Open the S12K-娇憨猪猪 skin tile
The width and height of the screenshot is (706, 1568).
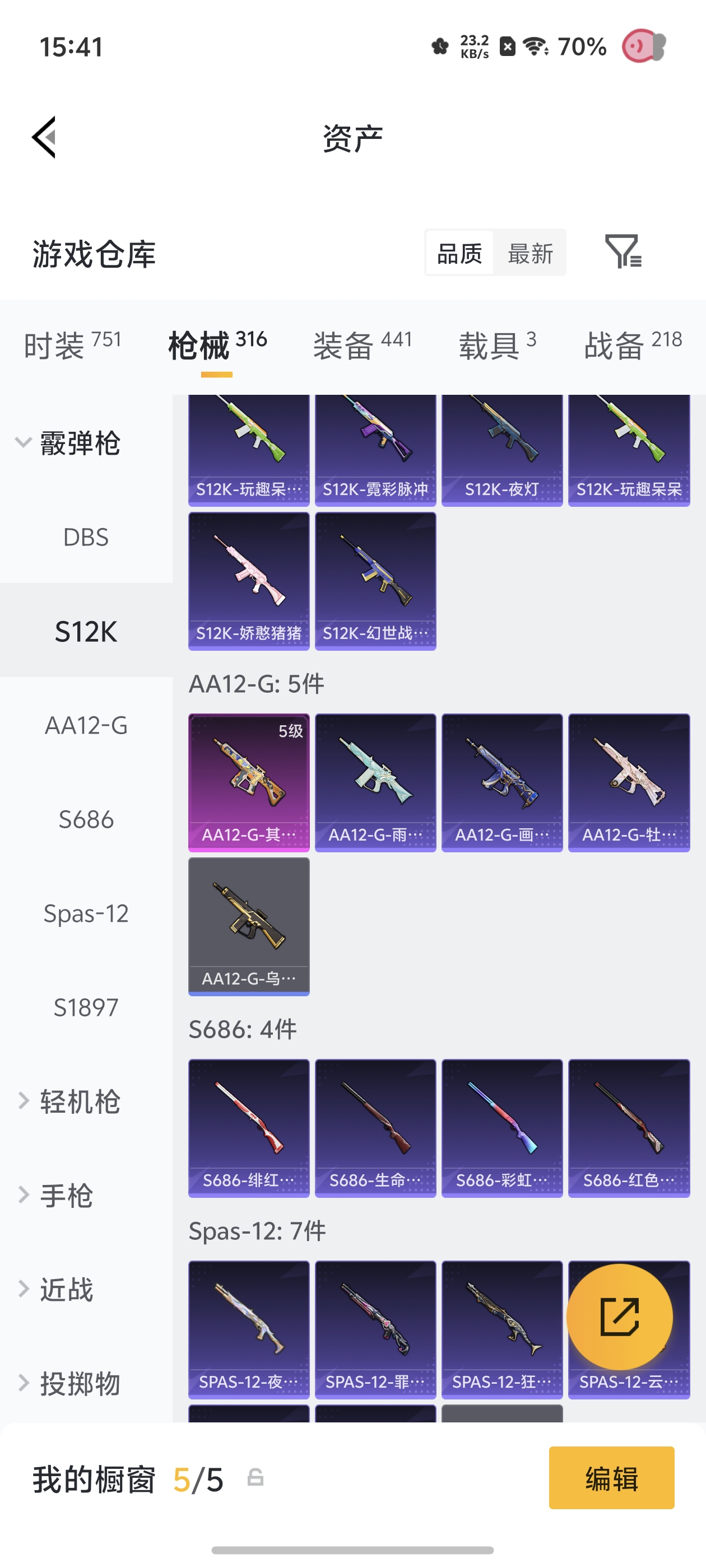249,581
